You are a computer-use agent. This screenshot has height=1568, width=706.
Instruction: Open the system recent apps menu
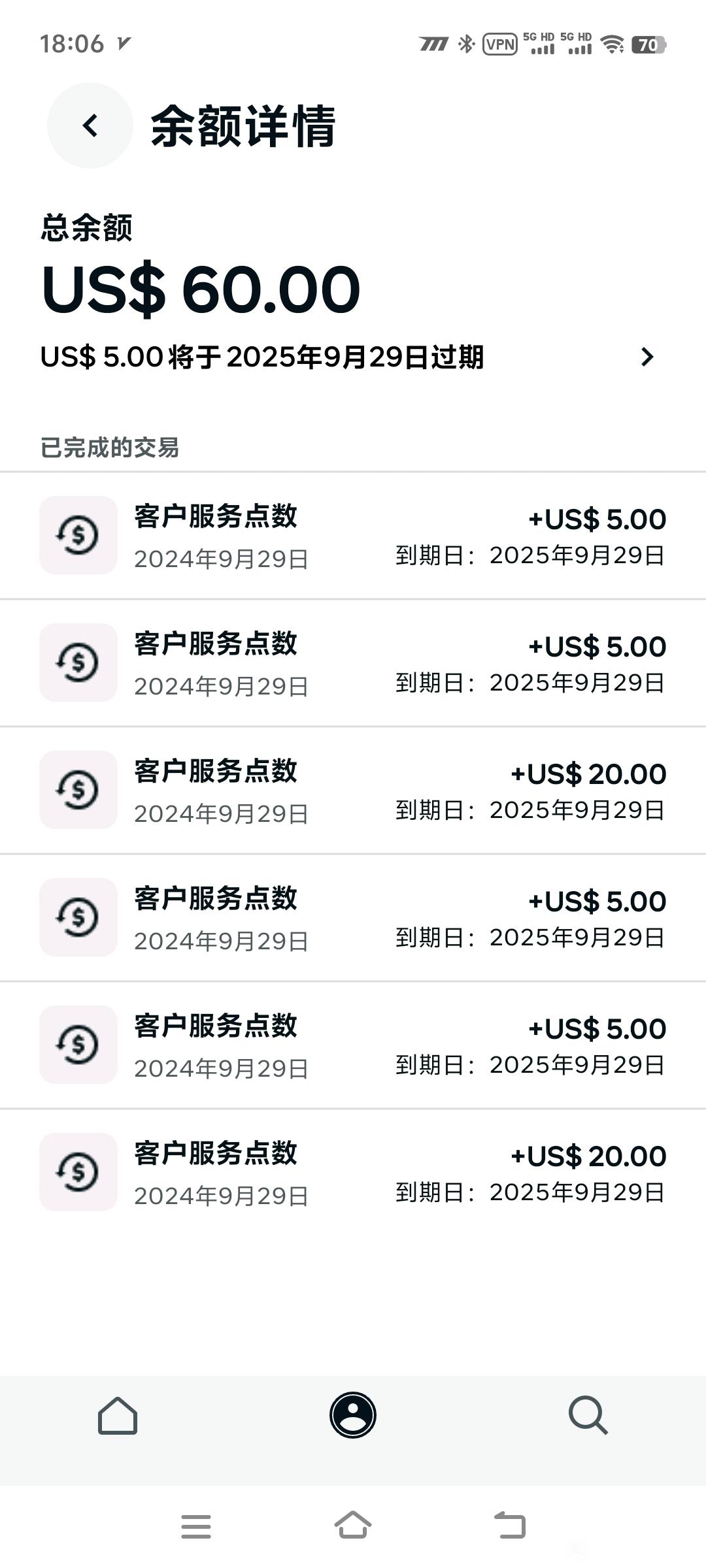pyautogui.click(x=196, y=1527)
